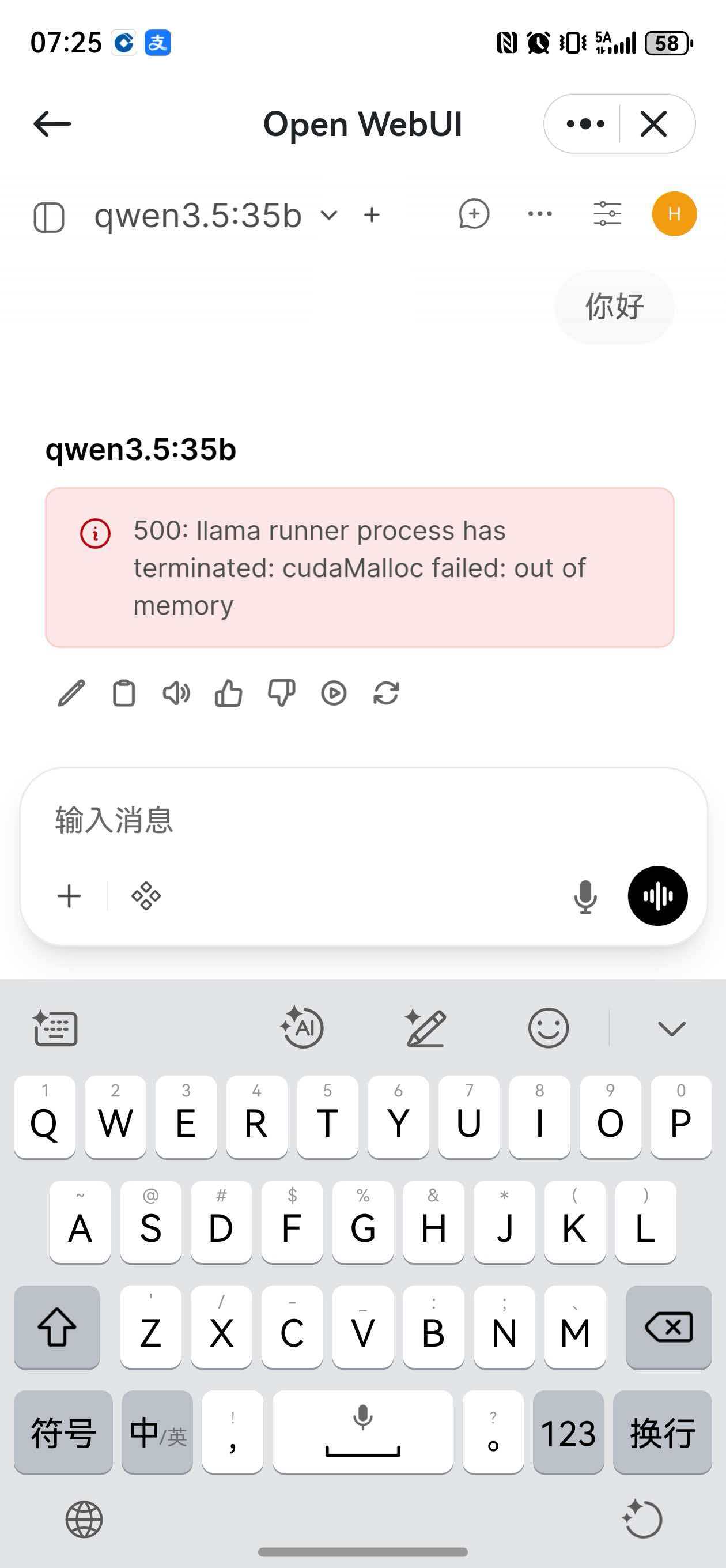This screenshot has width=726, height=1568.
Task: Copy the response to clipboard
Action: (x=124, y=693)
